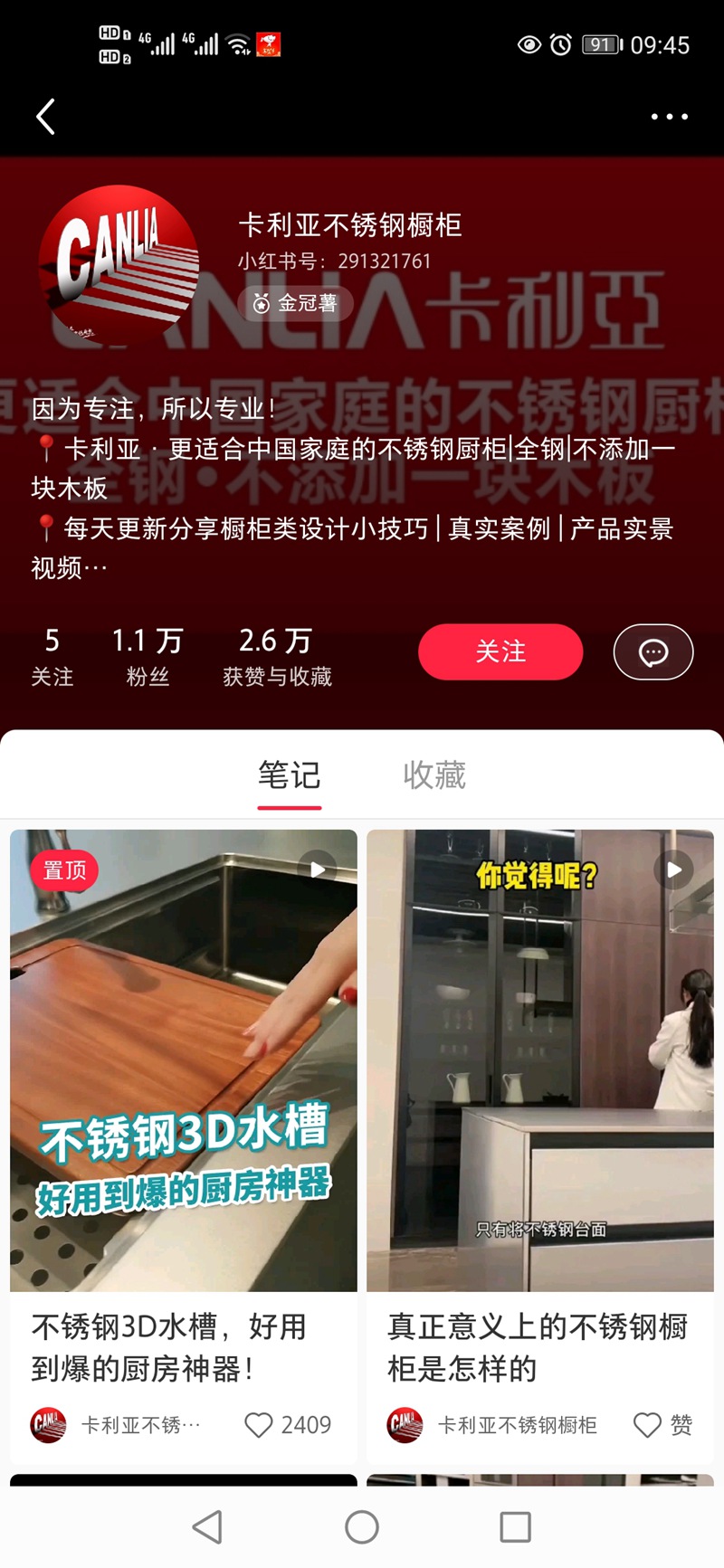The image size is (724, 1568).
Task: Open the 1.1万 粉丝 followers list
Action: 148,657
